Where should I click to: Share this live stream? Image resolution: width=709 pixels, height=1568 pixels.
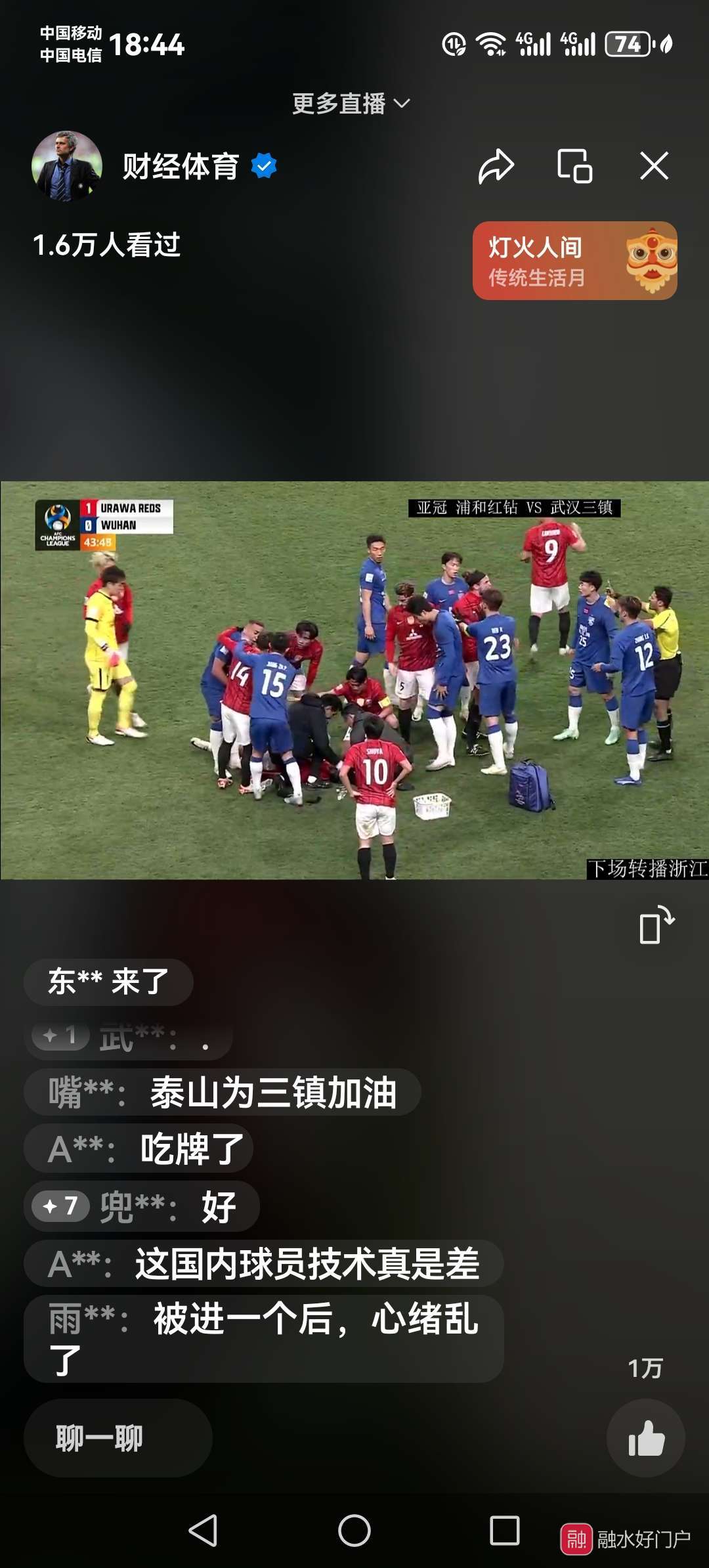tap(496, 165)
